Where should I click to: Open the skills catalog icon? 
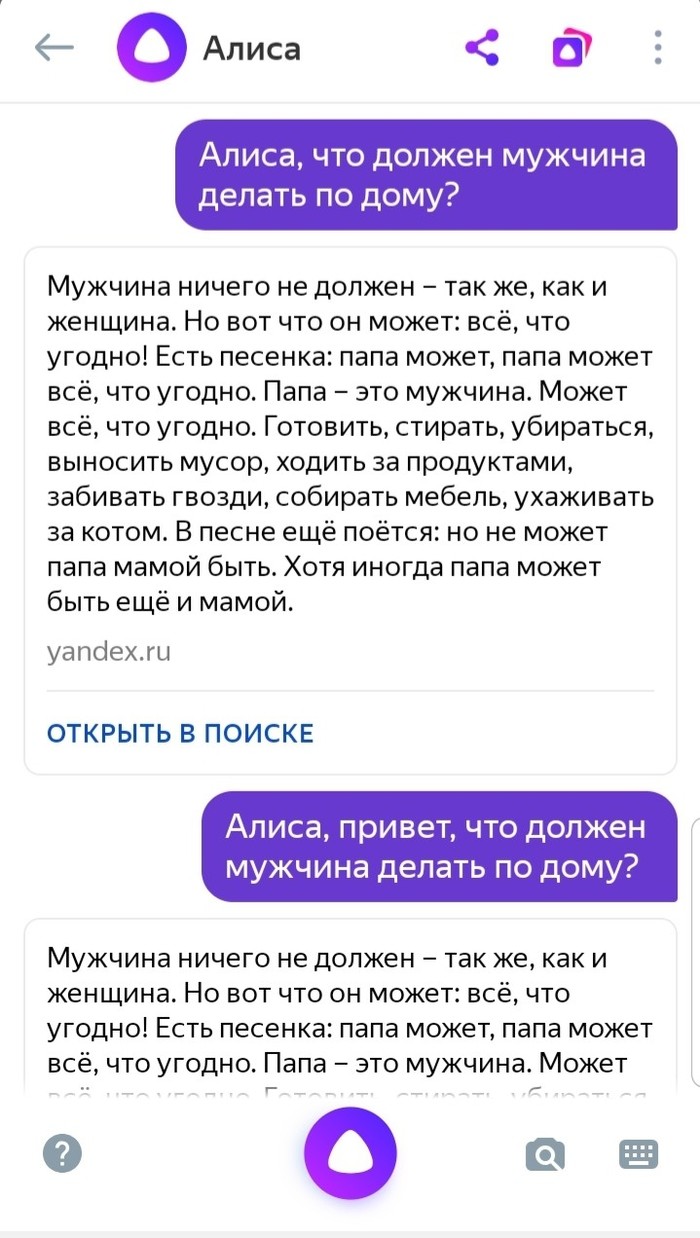click(571, 48)
